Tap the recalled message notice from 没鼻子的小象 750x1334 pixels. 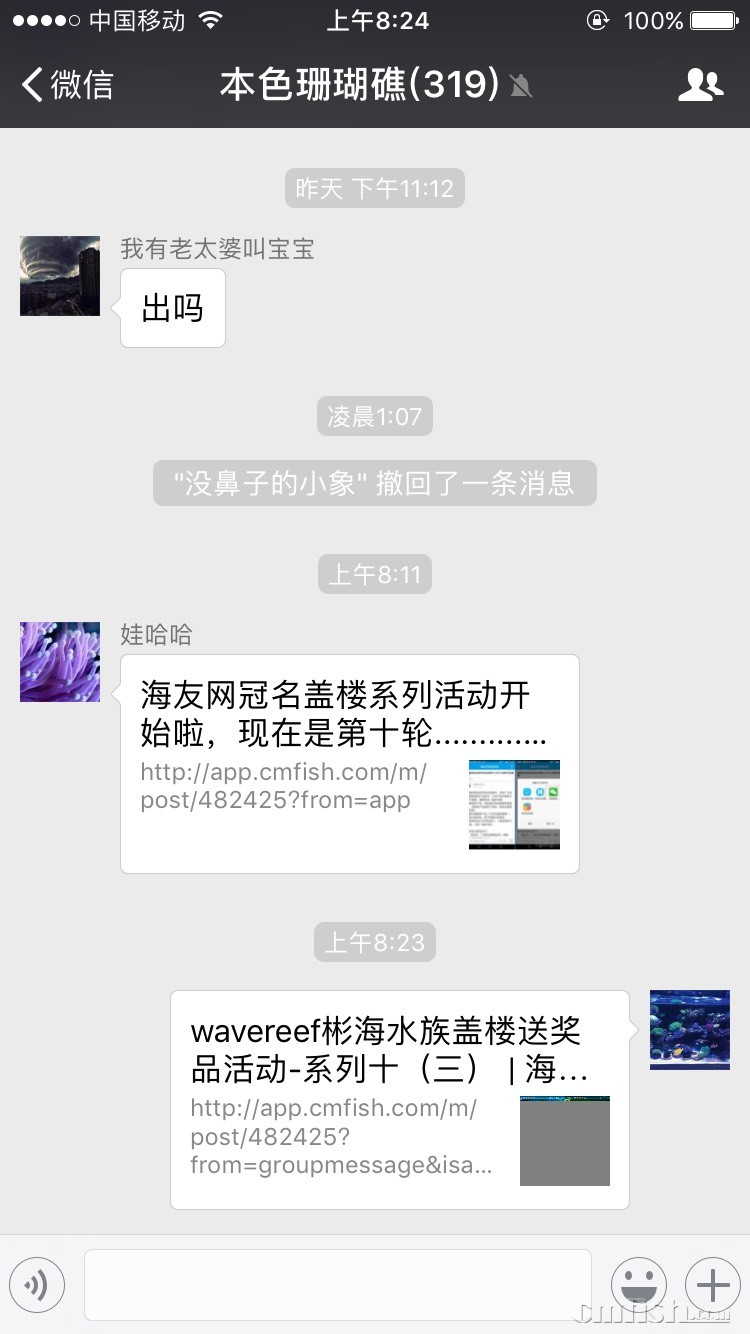pyautogui.click(x=374, y=483)
